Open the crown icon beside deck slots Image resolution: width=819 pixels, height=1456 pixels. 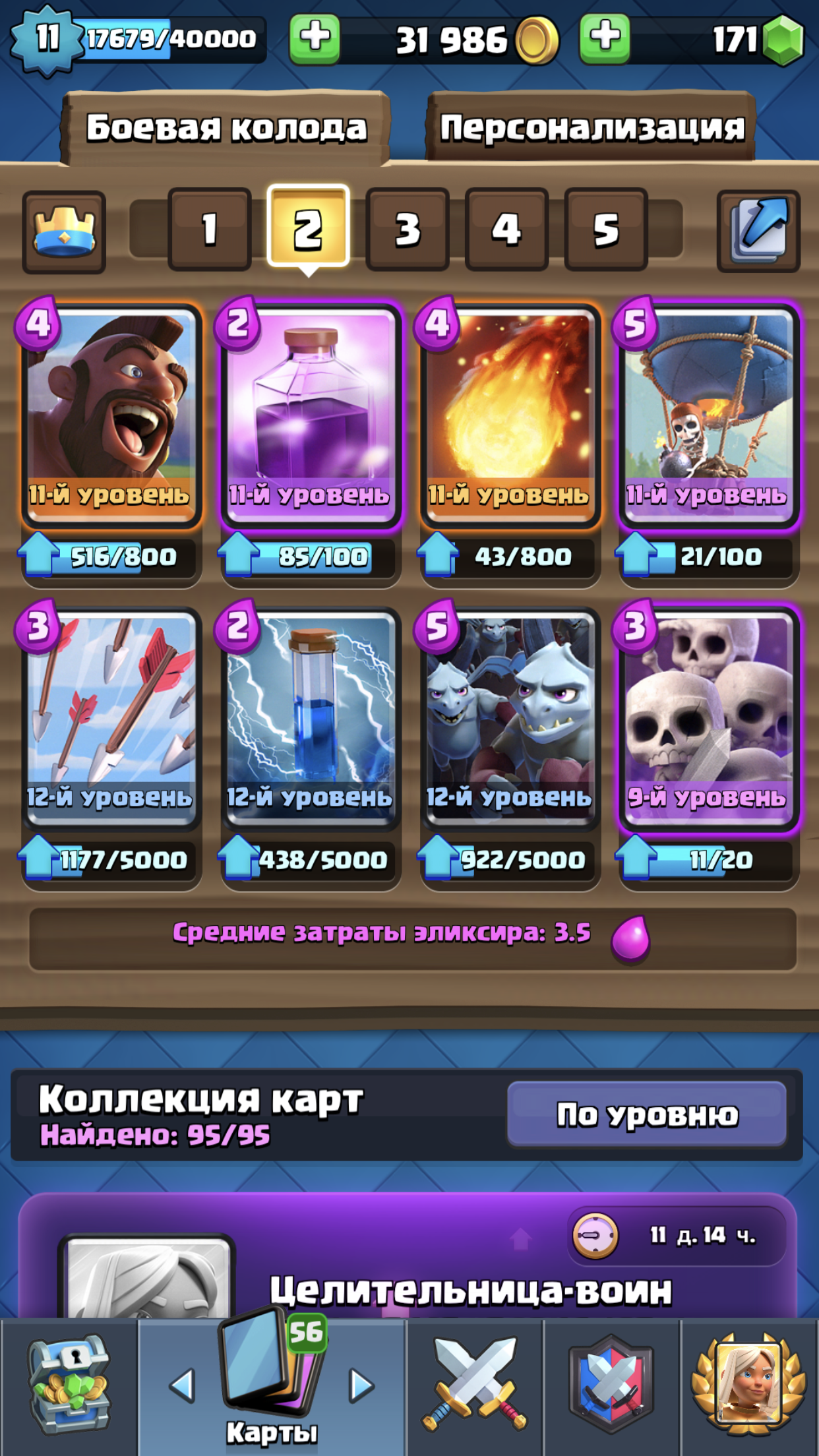click(64, 232)
